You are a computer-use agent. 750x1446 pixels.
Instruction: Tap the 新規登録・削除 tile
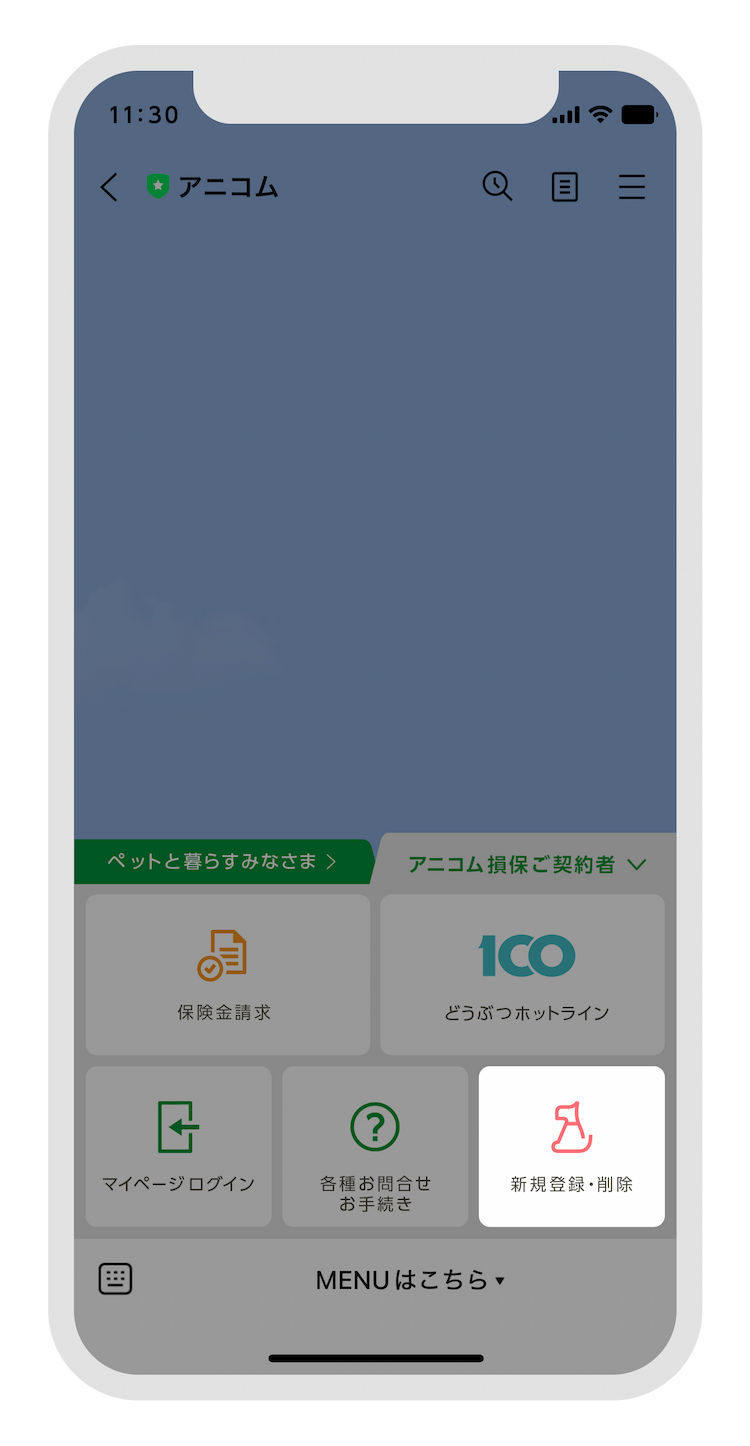(x=571, y=1146)
